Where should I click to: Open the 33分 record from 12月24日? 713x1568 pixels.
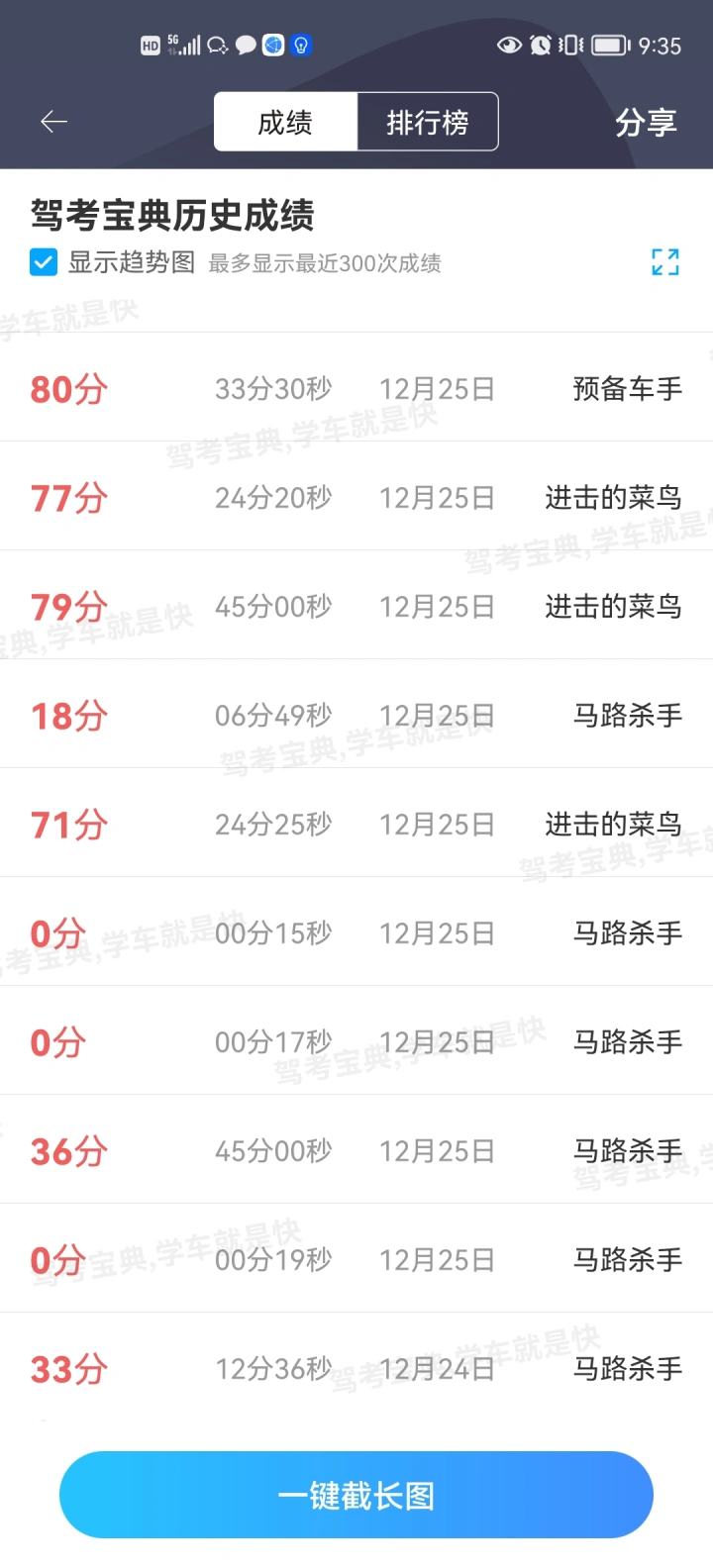356,1368
